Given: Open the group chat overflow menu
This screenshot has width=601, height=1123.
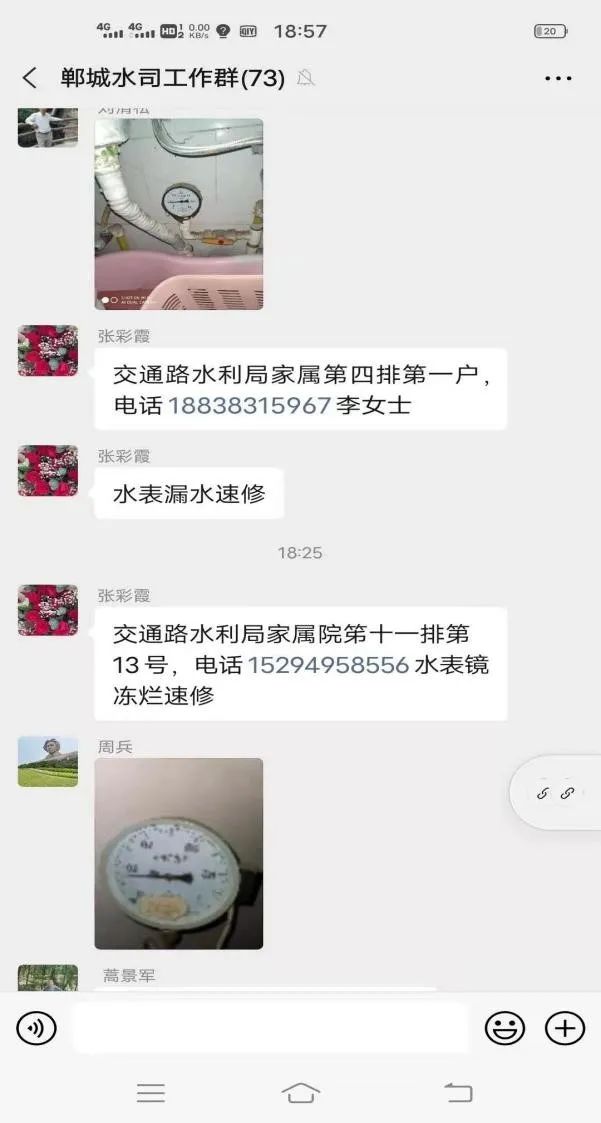Looking at the screenshot, I should (x=557, y=78).
